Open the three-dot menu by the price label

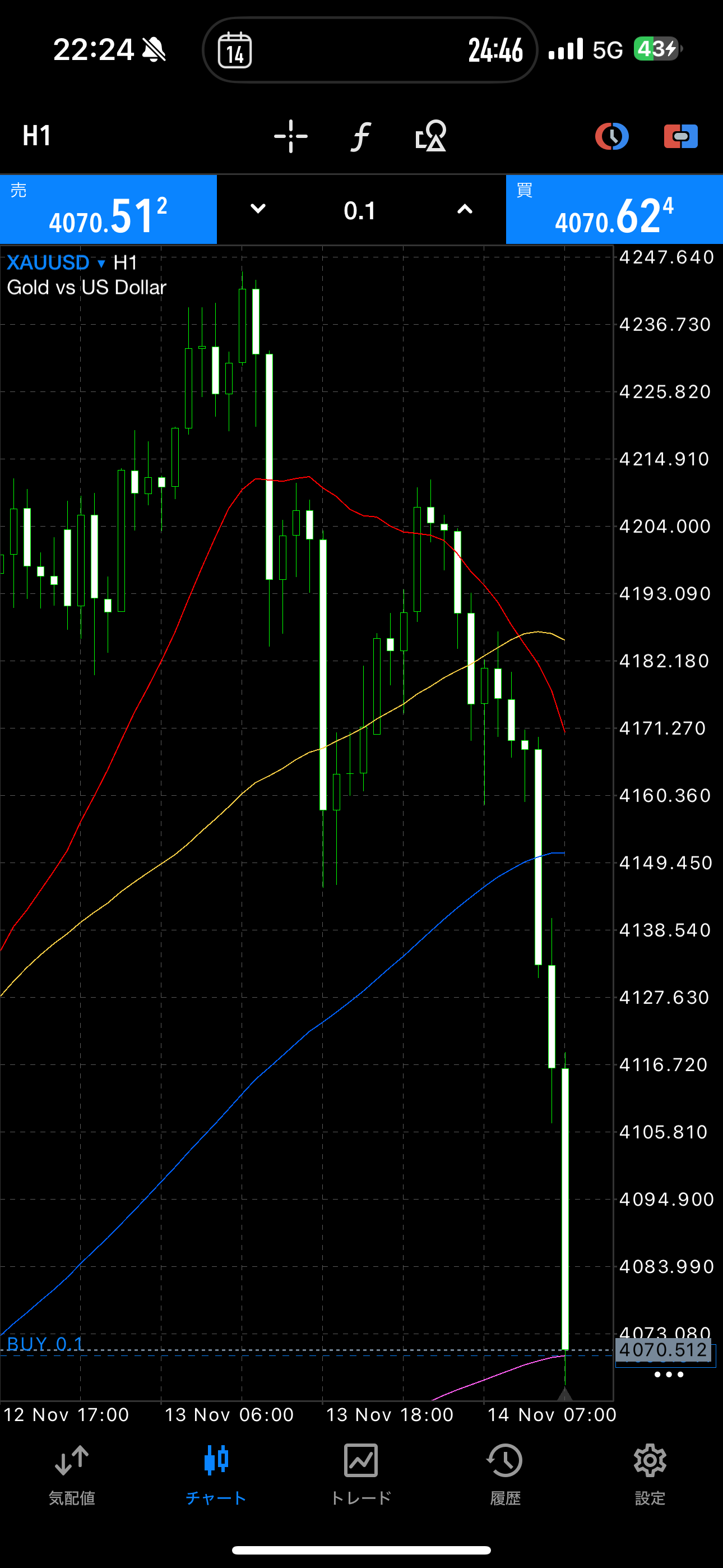[669, 1375]
